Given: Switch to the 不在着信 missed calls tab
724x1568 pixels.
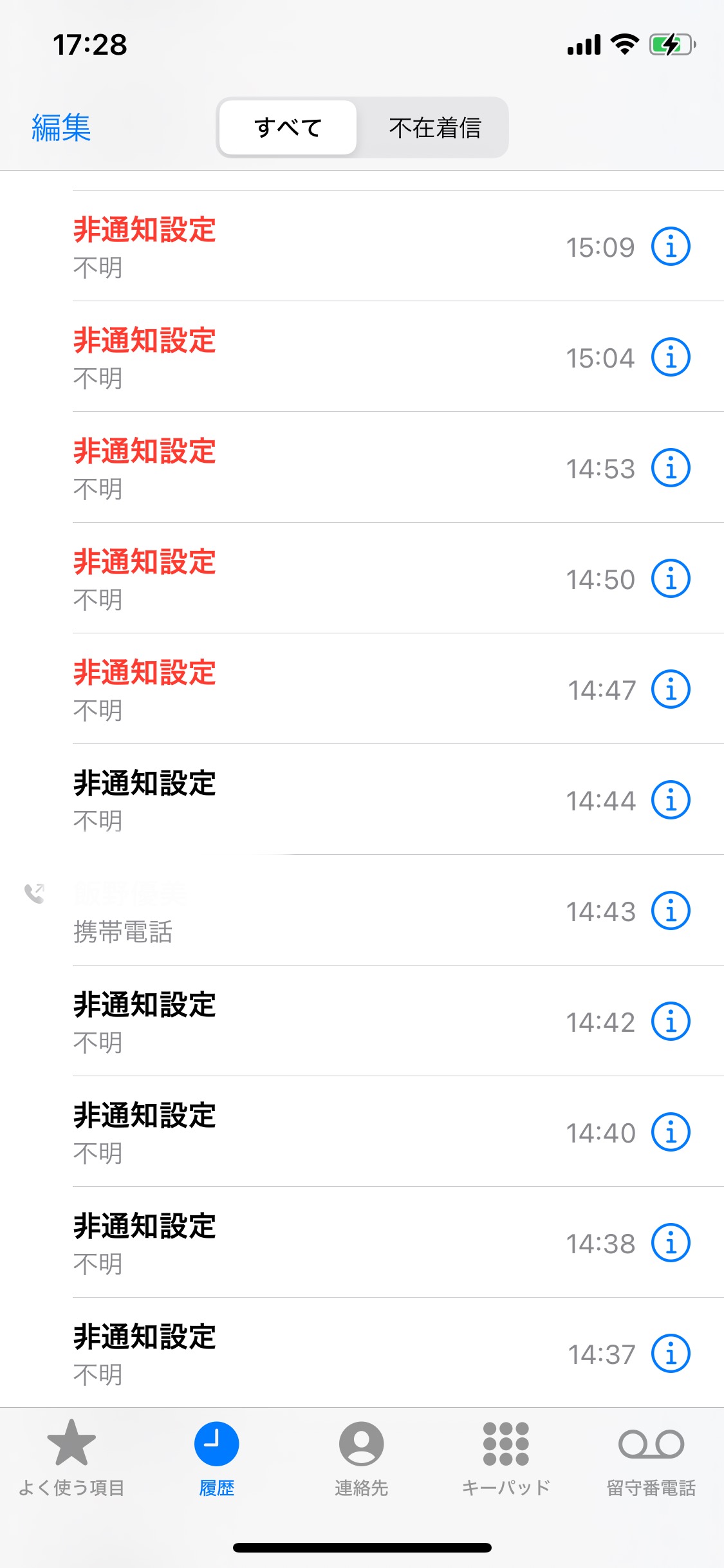Looking at the screenshot, I should click(434, 127).
